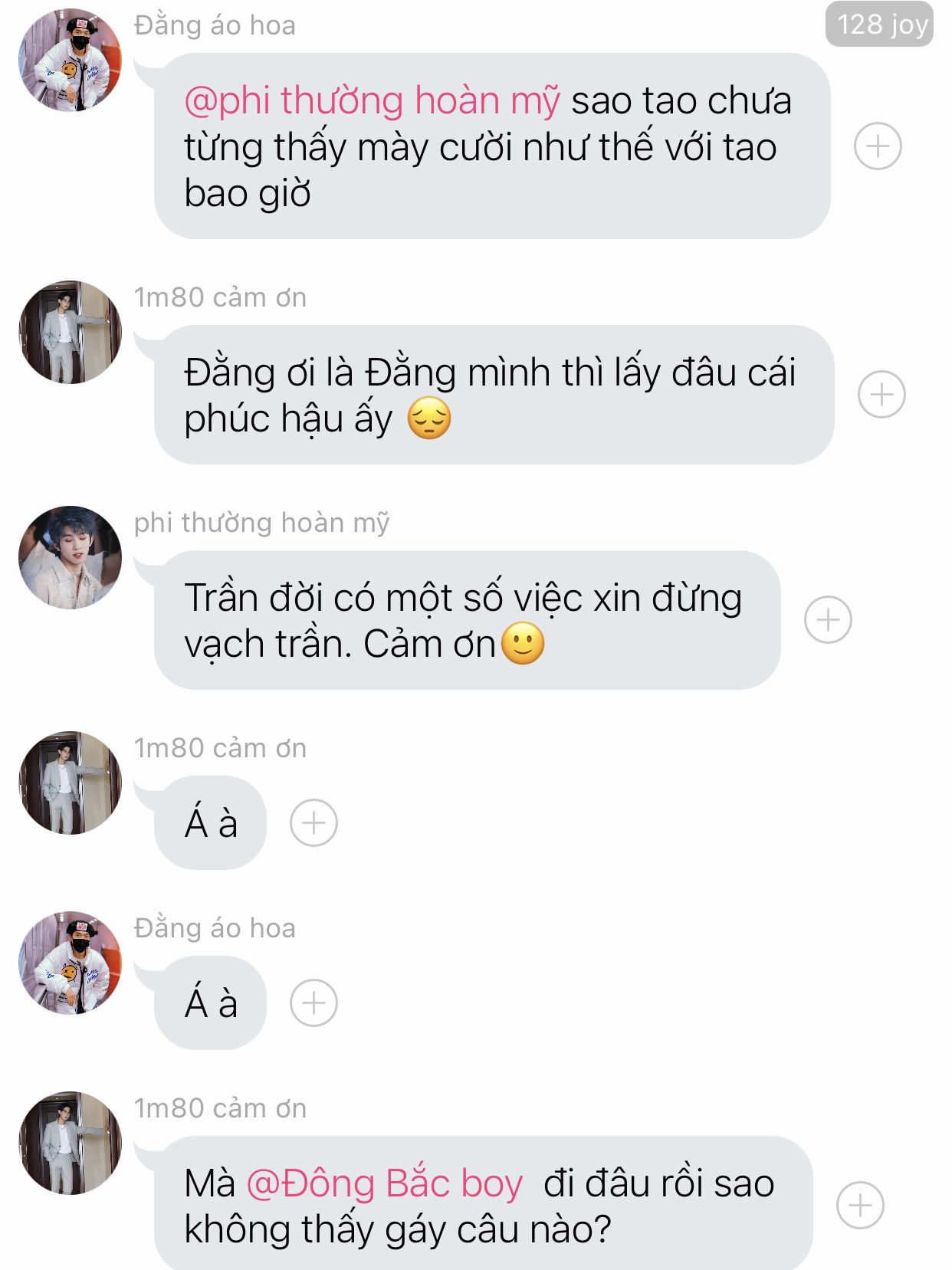Viewport: 952px width, 1270px height.
Task: Tap plus icon beside 1m80 cảm ơn's "Á à"
Action: [314, 823]
